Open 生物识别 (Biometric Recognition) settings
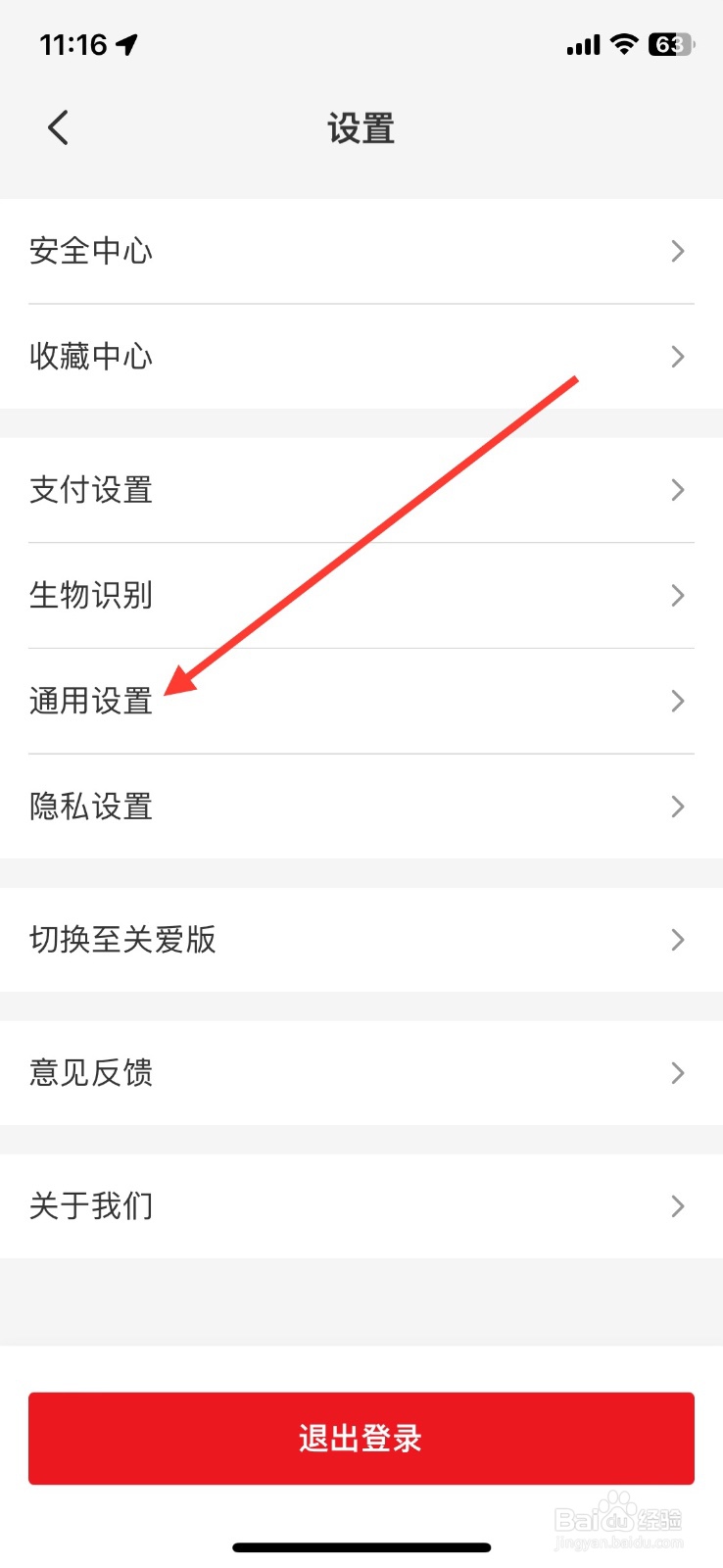This screenshot has height=1568, width=723. pyautogui.click(x=90, y=595)
